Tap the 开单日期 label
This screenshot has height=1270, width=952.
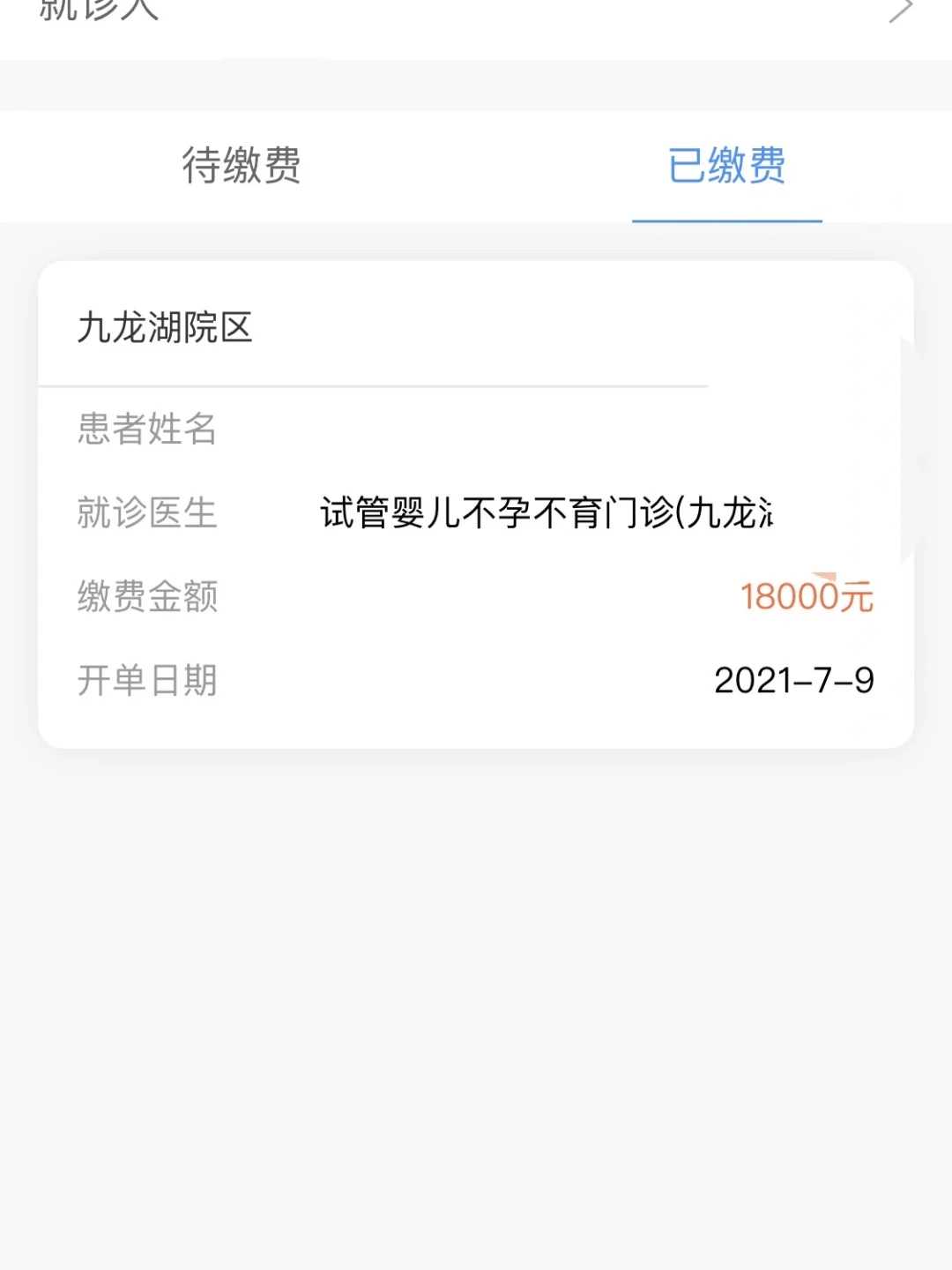pyautogui.click(x=146, y=680)
